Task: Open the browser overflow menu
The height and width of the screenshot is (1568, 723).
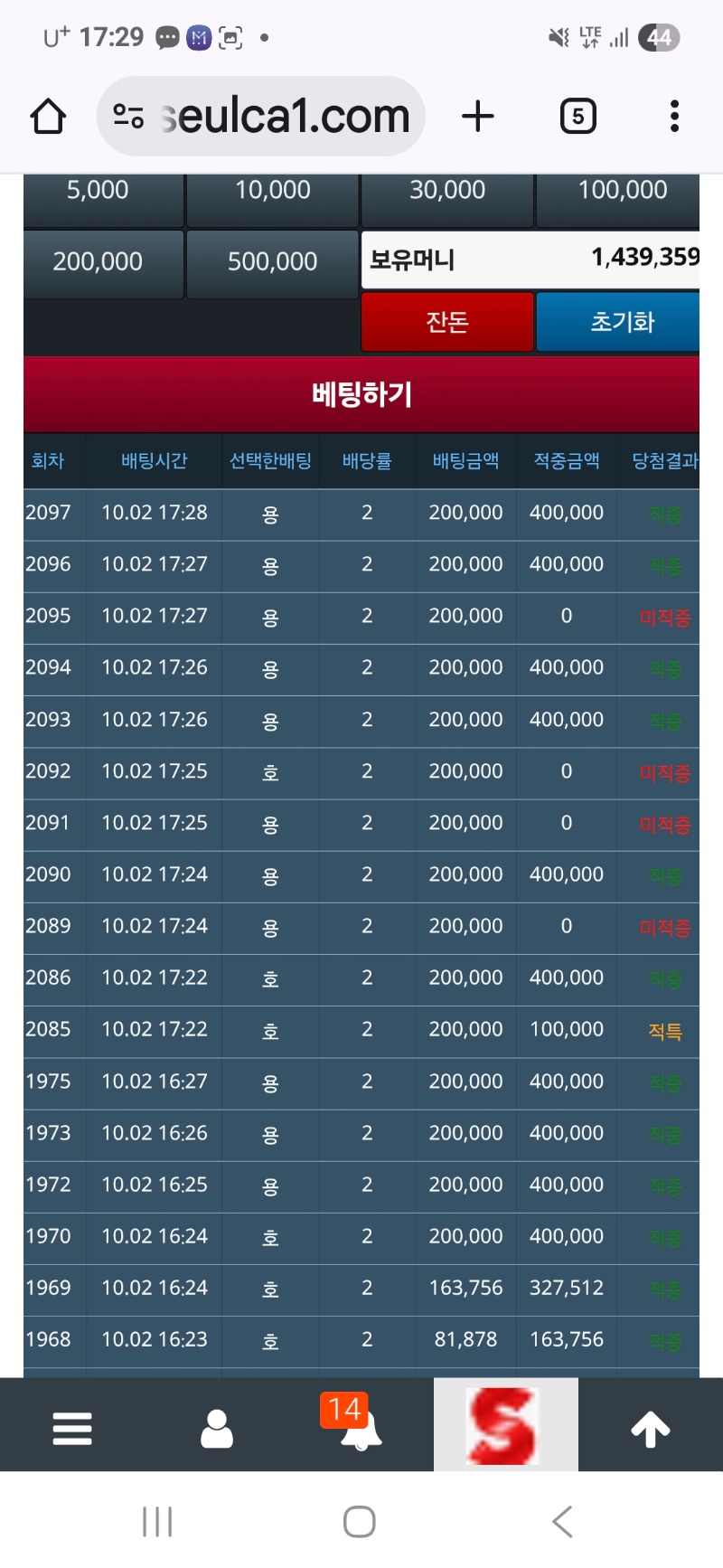Action: pyautogui.click(x=674, y=117)
